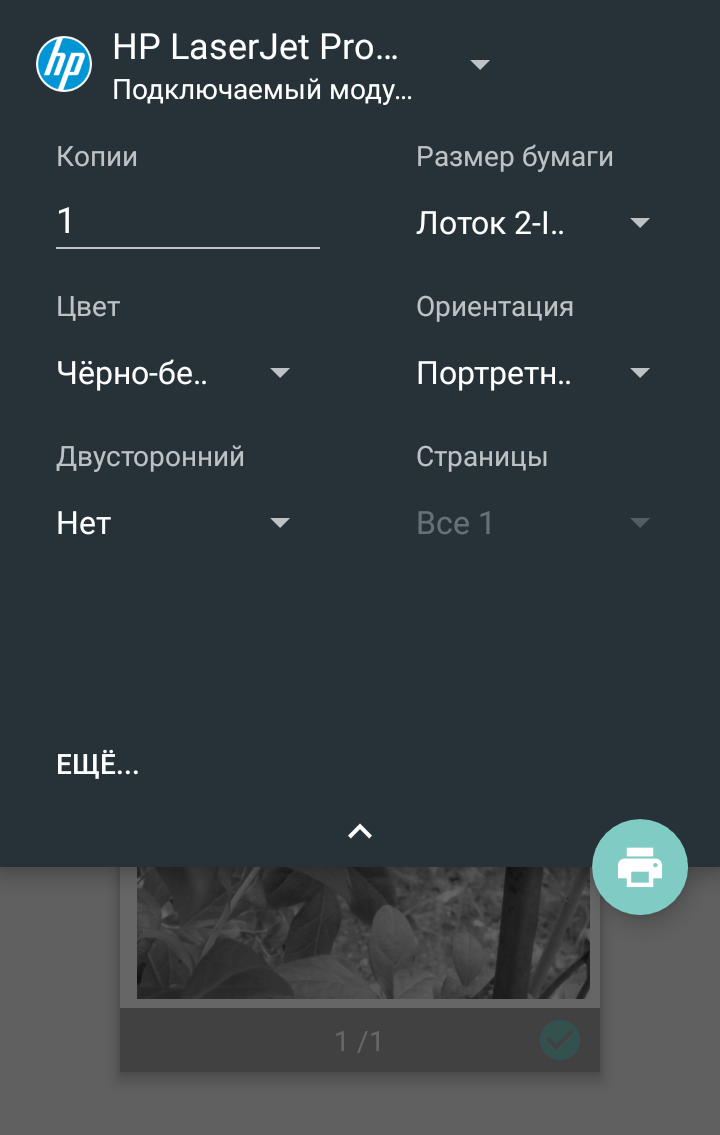Image resolution: width=720 pixels, height=1135 pixels.
Task: Open the Ориентация dropdown
Action: pyautogui.click(x=532, y=373)
